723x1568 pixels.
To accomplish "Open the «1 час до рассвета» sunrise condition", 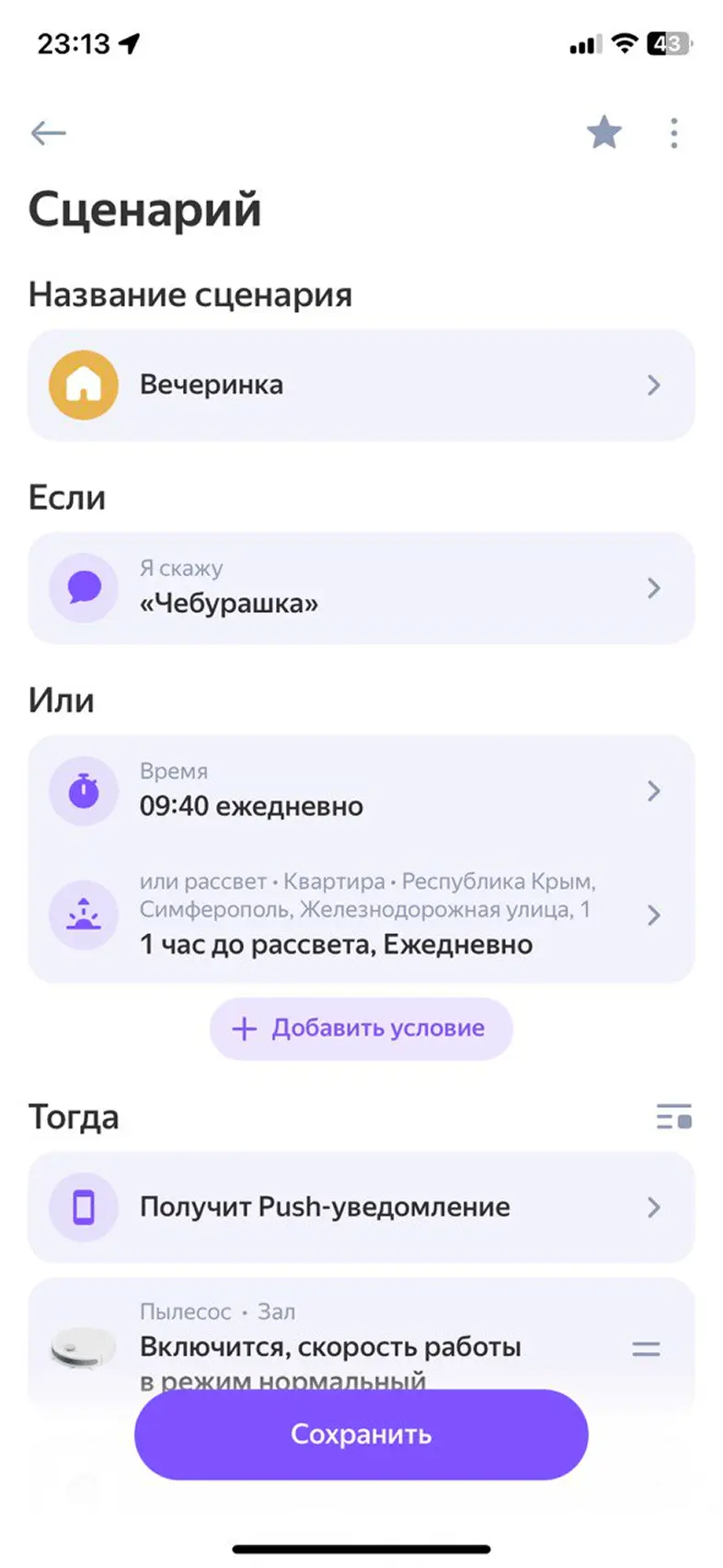I will [x=361, y=915].
